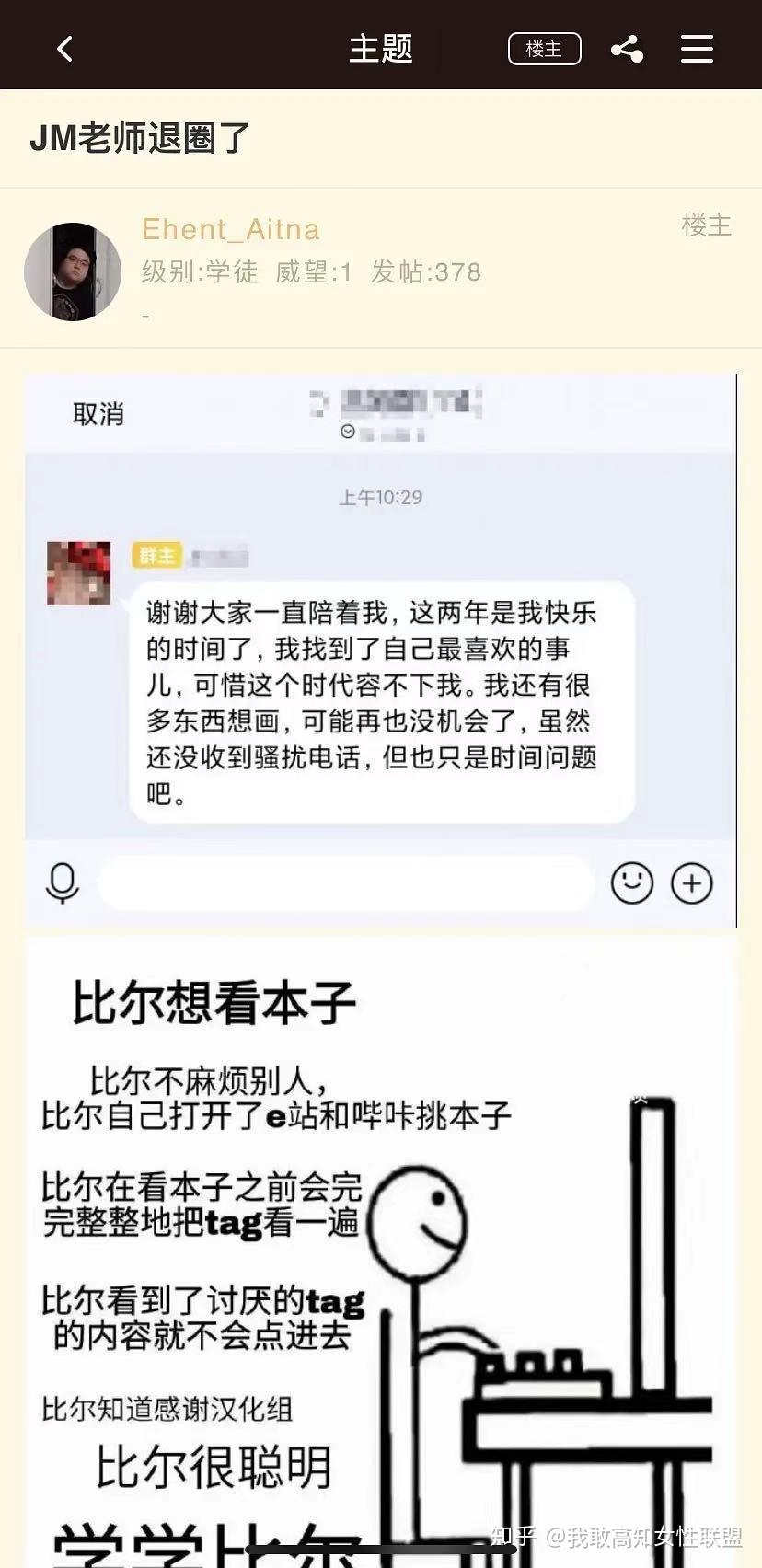Tap the group owner's red avatar in chat

tap(78, 573)
